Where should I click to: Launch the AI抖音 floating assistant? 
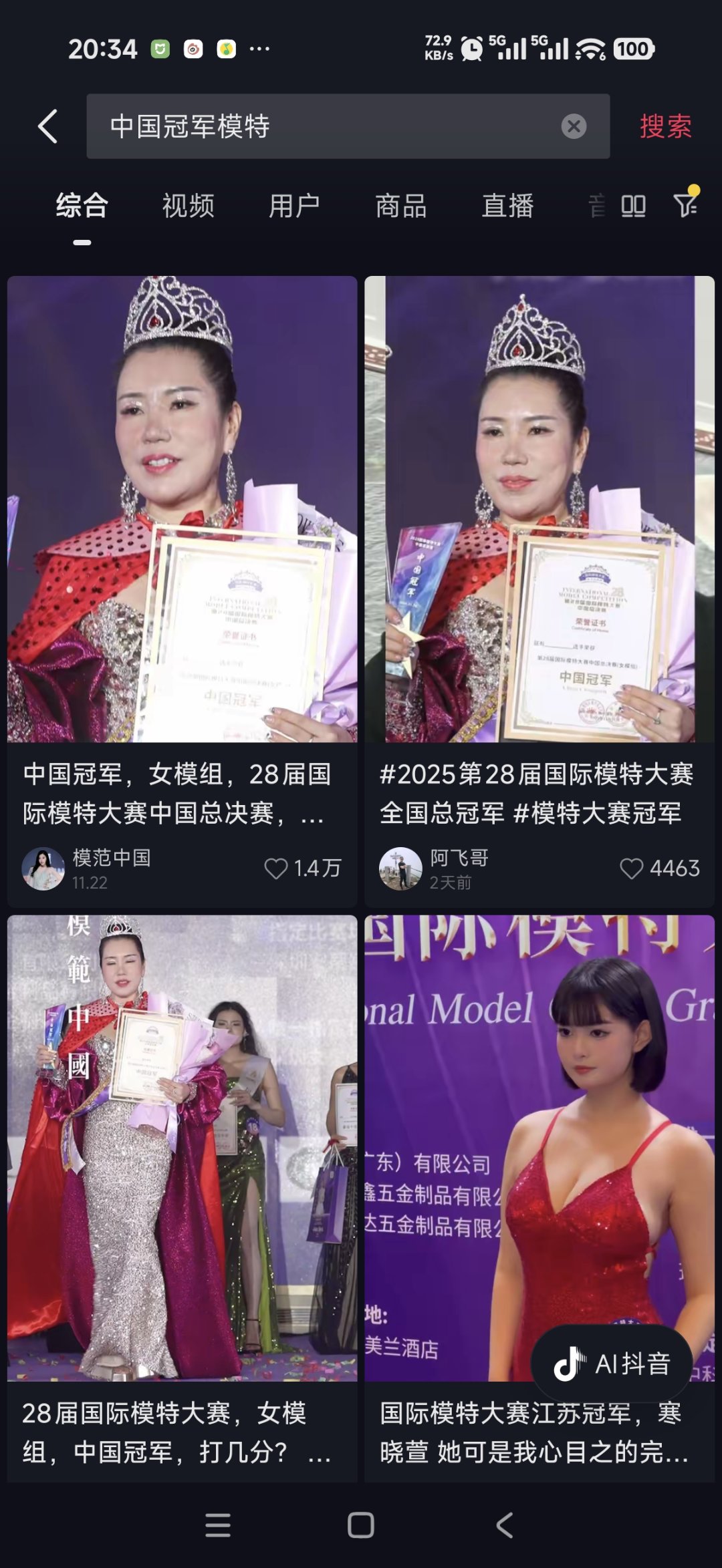click(611, 1364)
